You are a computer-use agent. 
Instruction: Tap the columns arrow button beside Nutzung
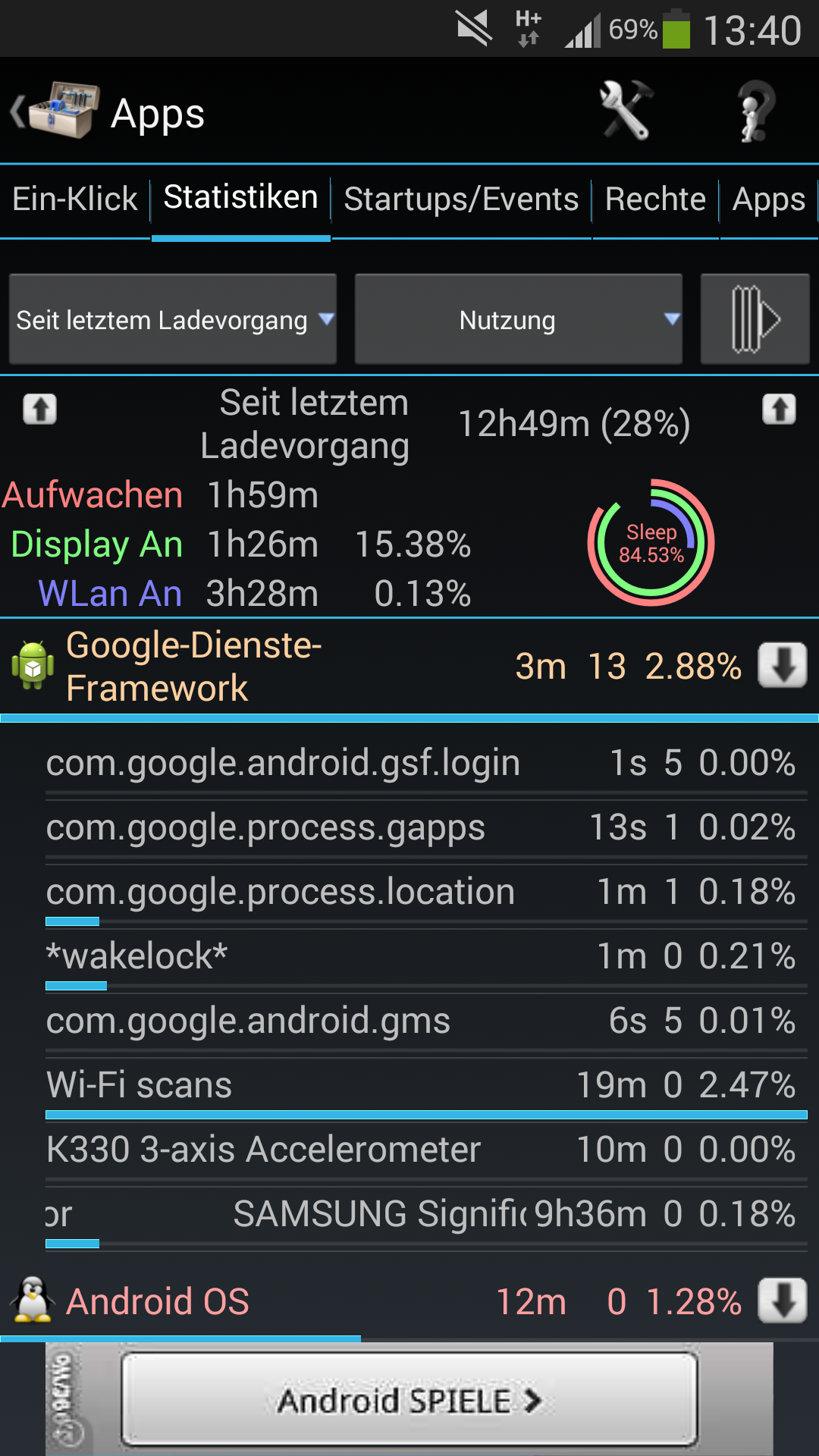click(755, 319)
